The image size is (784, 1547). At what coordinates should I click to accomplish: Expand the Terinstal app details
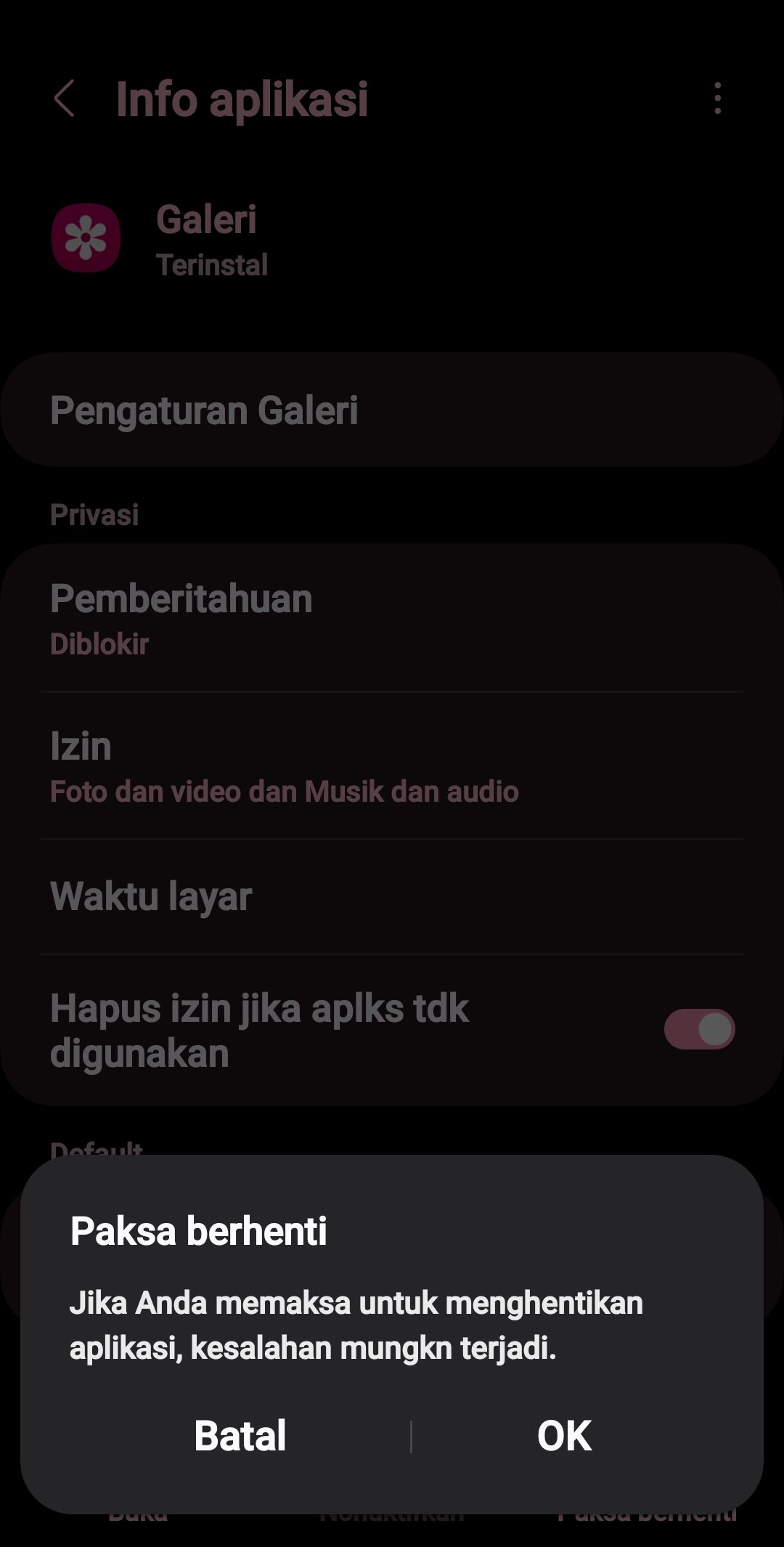click(x=213, y=264)
